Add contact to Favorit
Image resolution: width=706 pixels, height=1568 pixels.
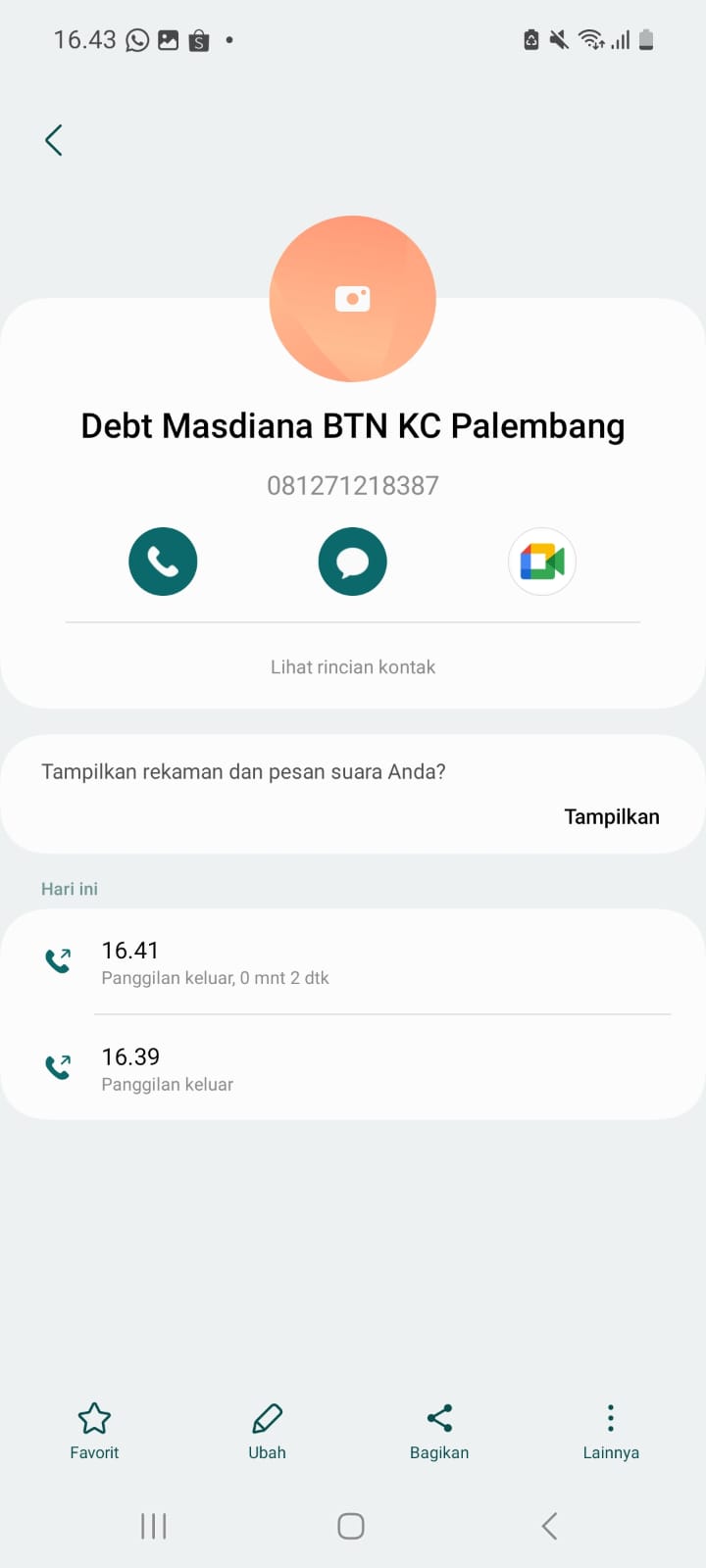coord(94,1430)
